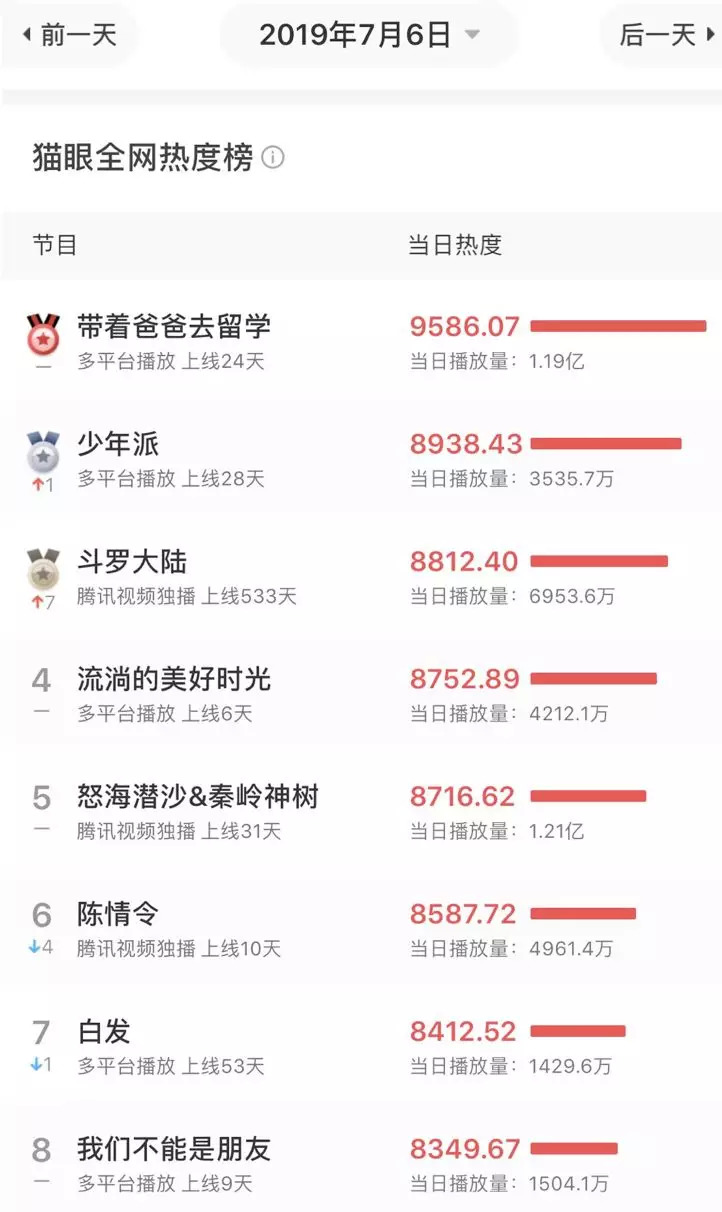Open 带着爸爸去留学 details
722x1212 pixels.
pos(174,327)
